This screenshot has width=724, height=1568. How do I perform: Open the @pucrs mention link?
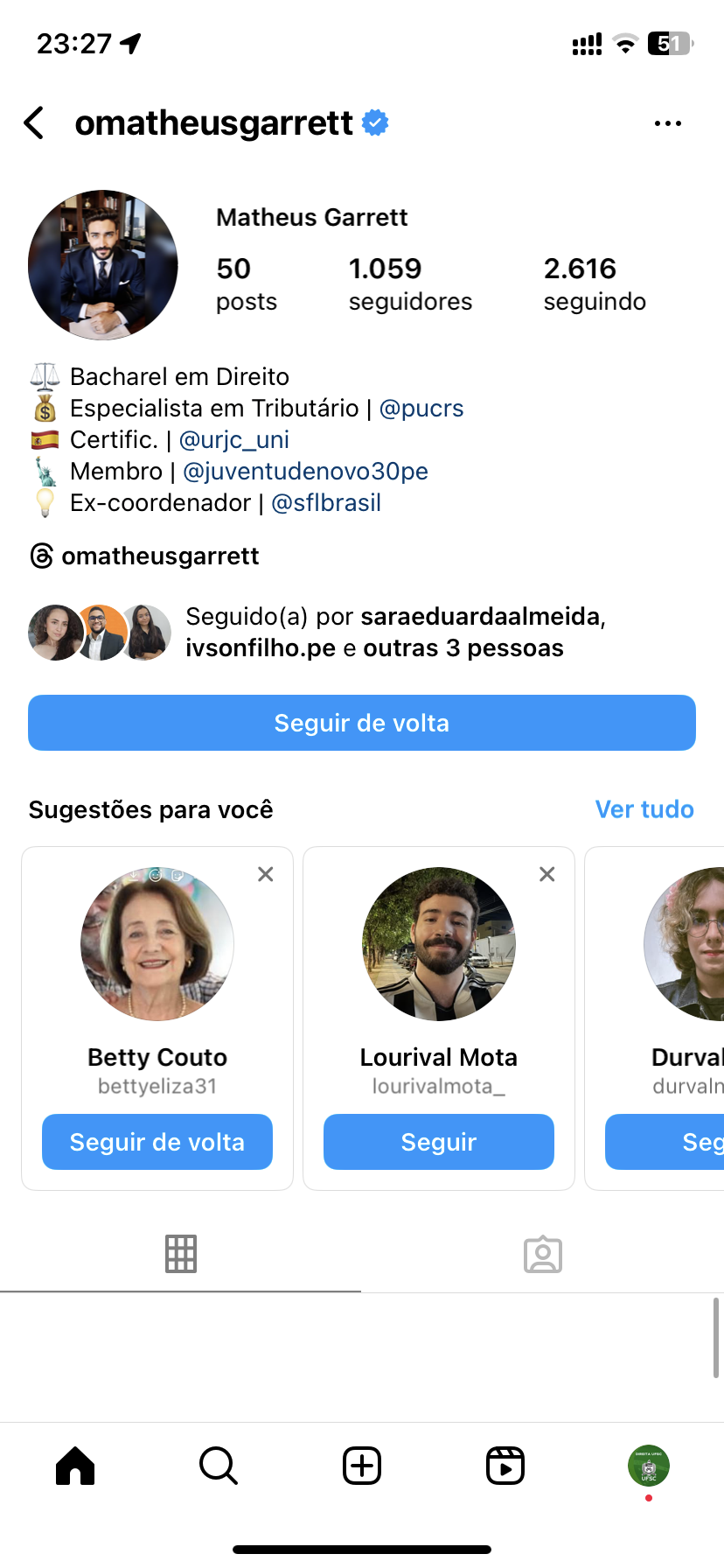421,409
